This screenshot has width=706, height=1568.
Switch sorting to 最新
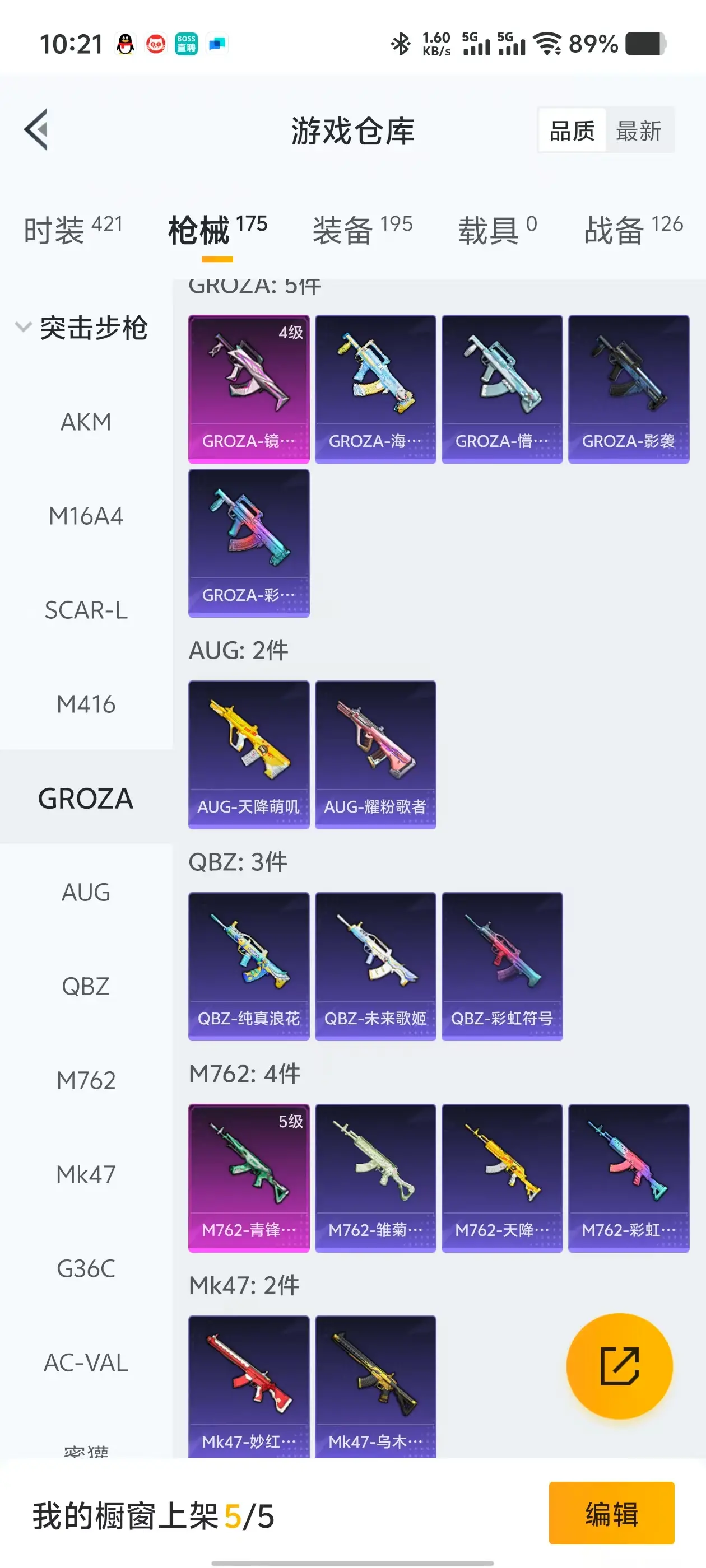(638, 131)
